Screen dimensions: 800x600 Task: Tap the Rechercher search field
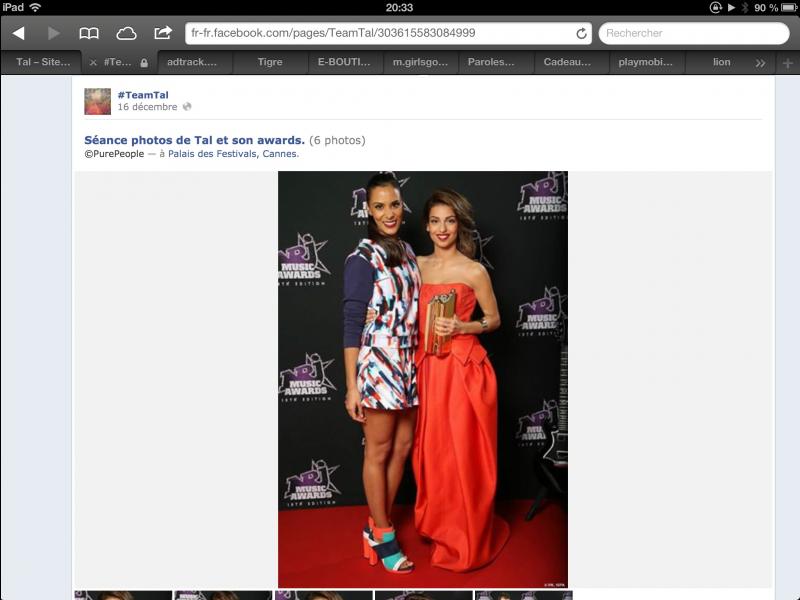click(x=693, y=33)
